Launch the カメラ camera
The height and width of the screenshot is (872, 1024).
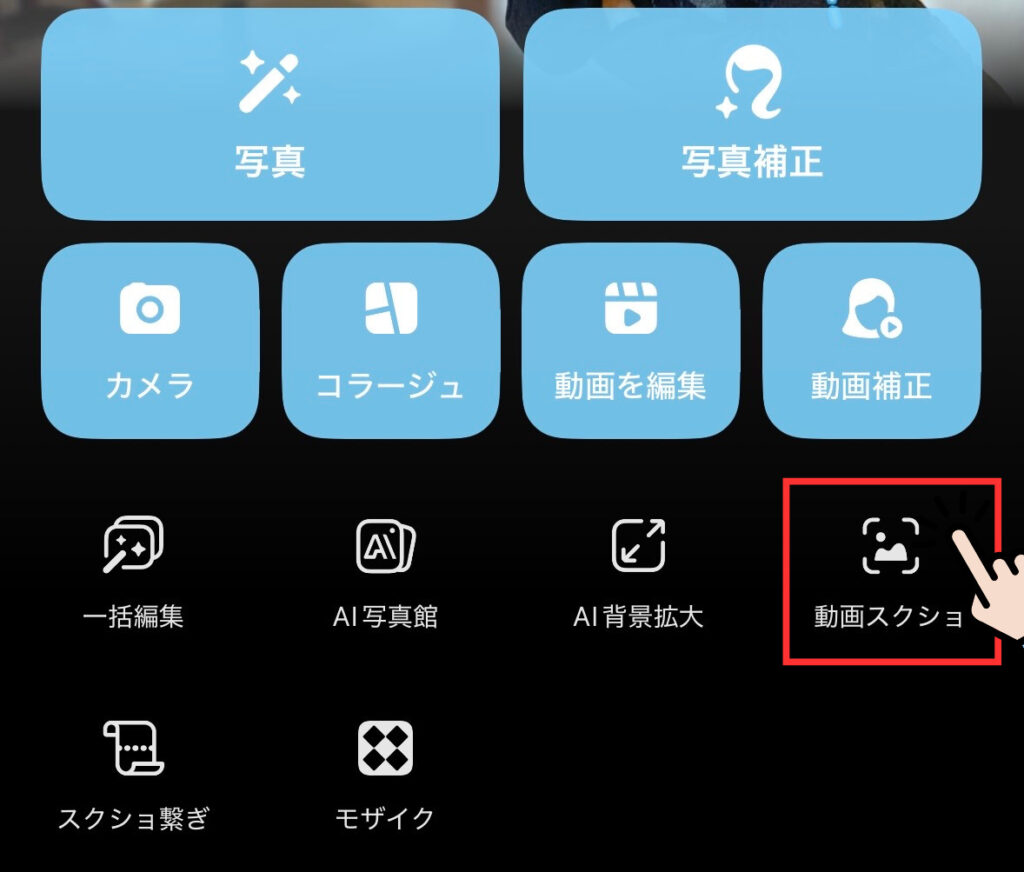(x=150, y=341)
